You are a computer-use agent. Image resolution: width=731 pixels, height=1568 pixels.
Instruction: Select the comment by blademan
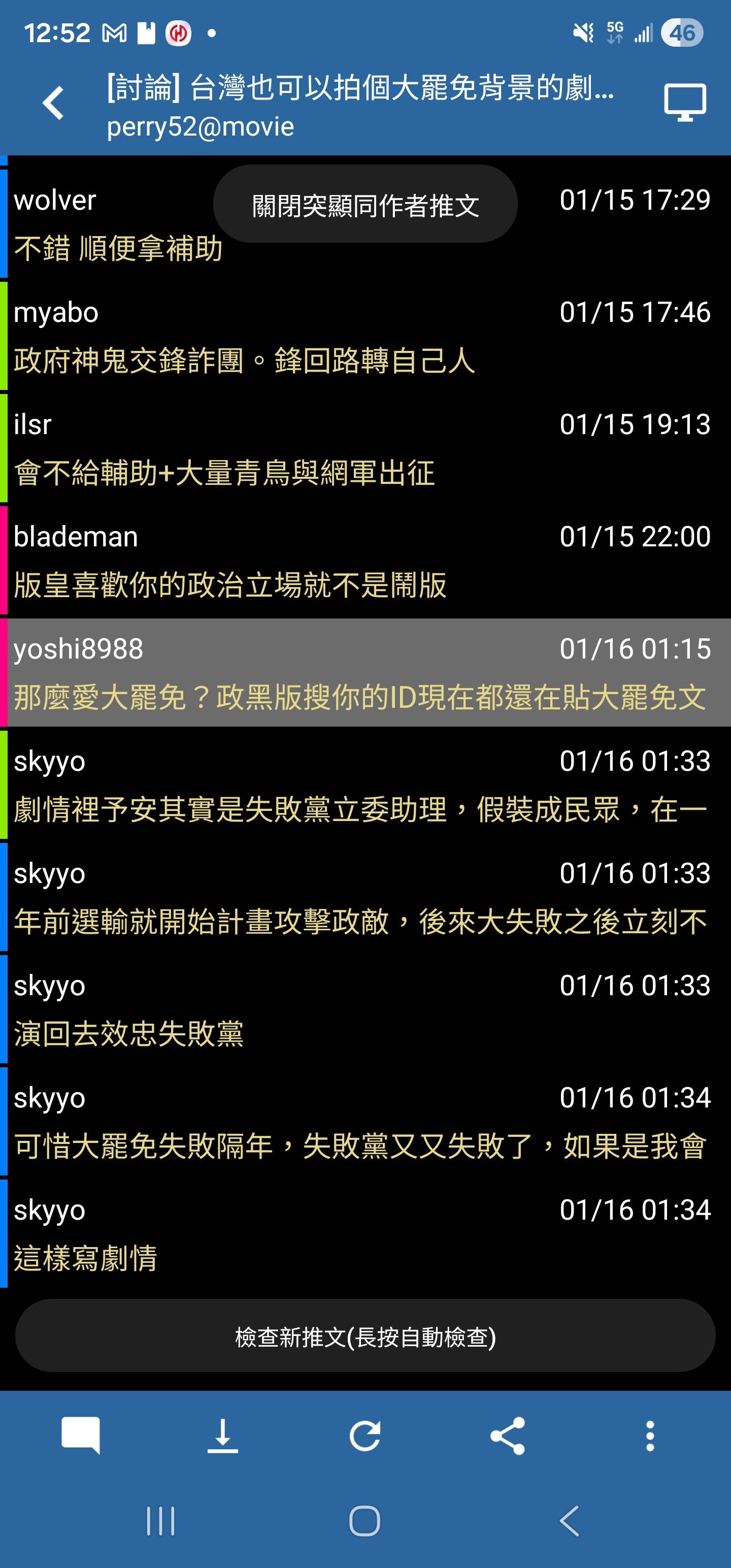[365, 561]
